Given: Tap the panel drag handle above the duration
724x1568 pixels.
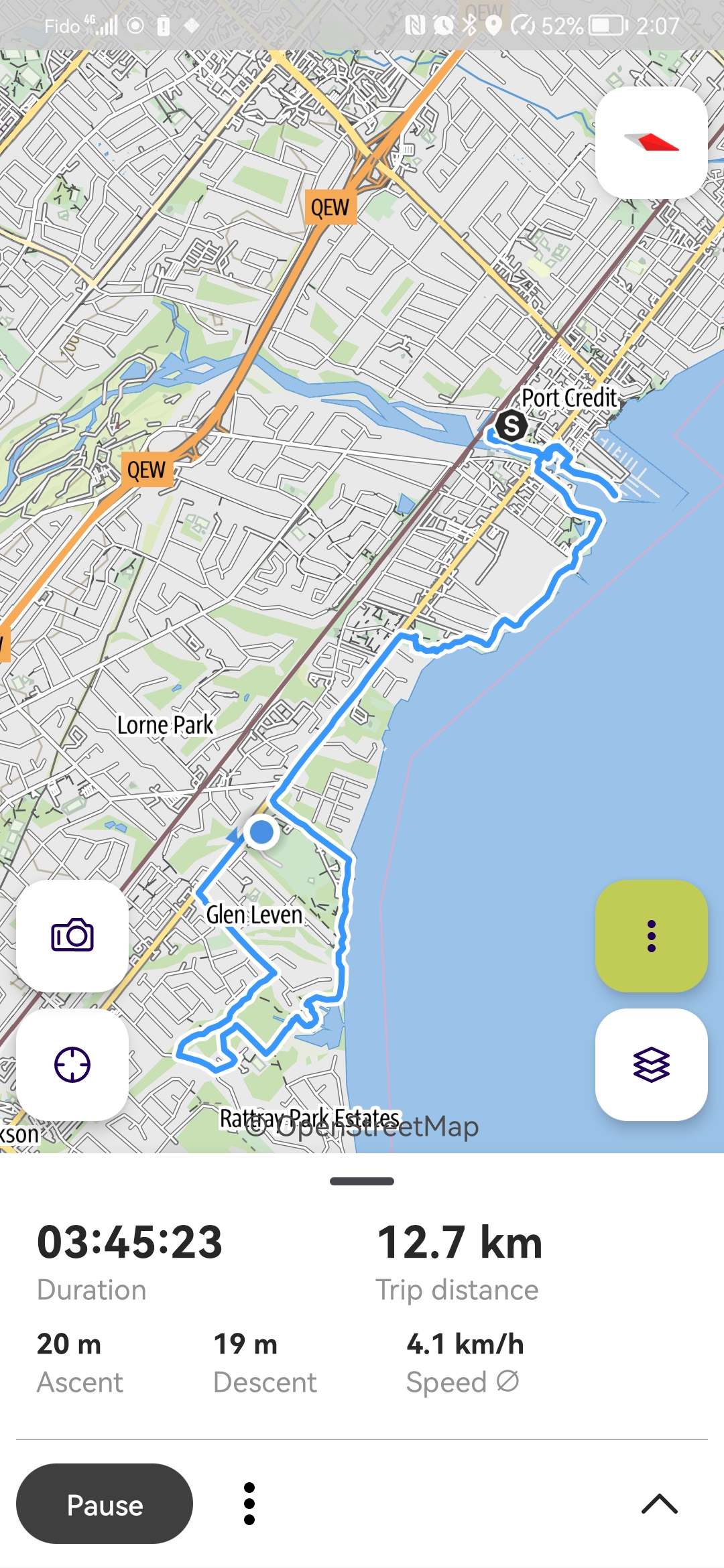Looking at the screenshot, I should click(x=362, y=1181).
